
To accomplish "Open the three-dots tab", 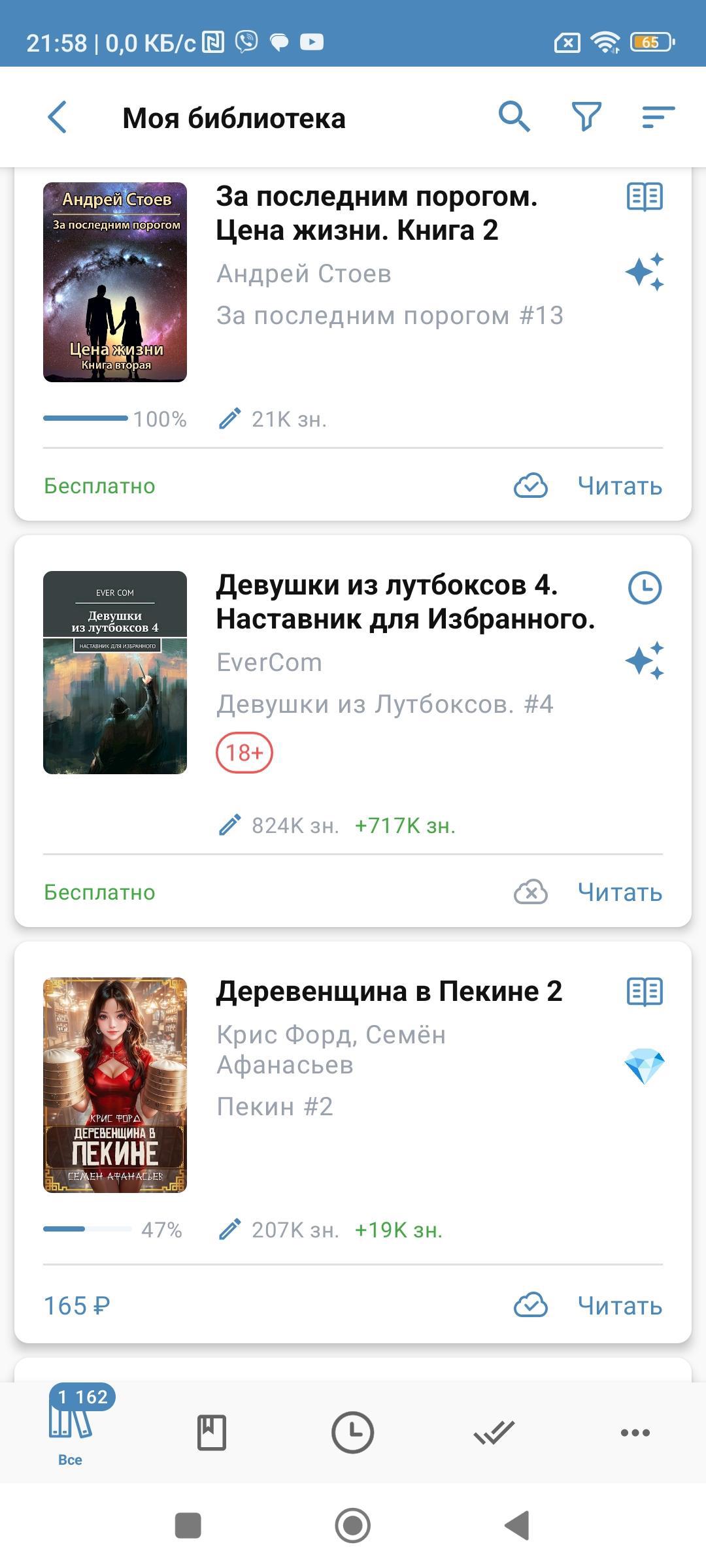I will pos(635,1433).
